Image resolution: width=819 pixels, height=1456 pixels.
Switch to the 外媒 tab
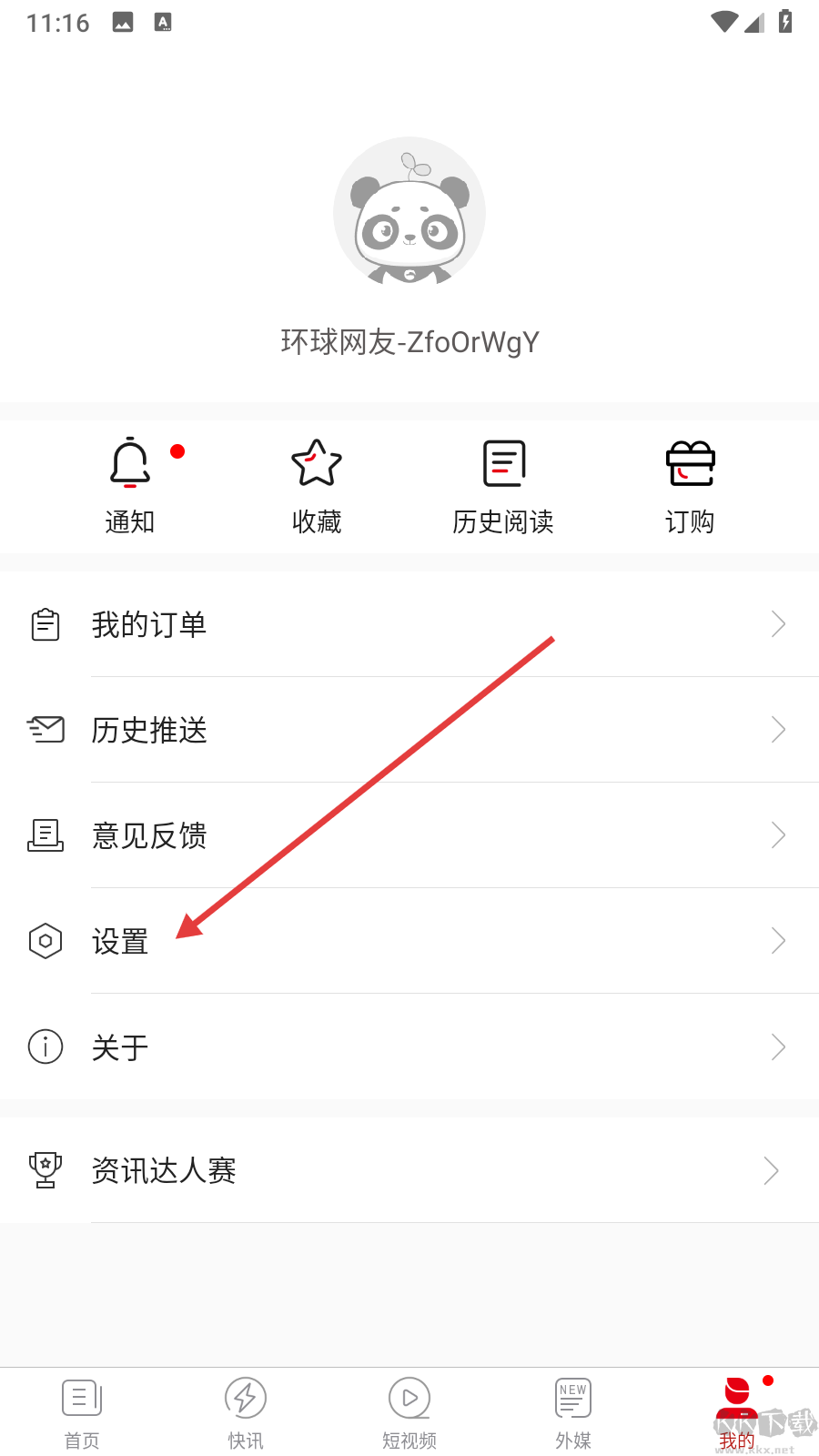point(572,1410)
